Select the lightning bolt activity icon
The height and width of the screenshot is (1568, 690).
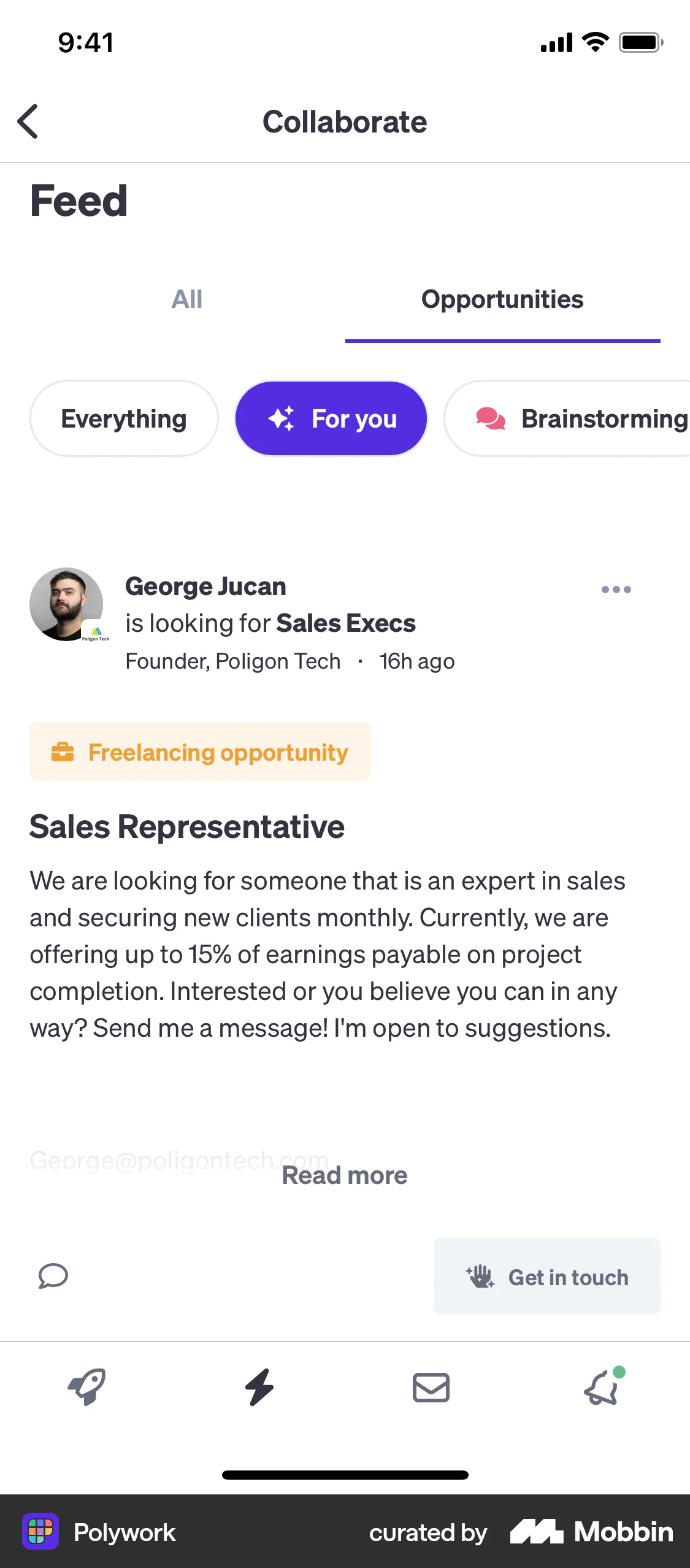pos(259,1388)
